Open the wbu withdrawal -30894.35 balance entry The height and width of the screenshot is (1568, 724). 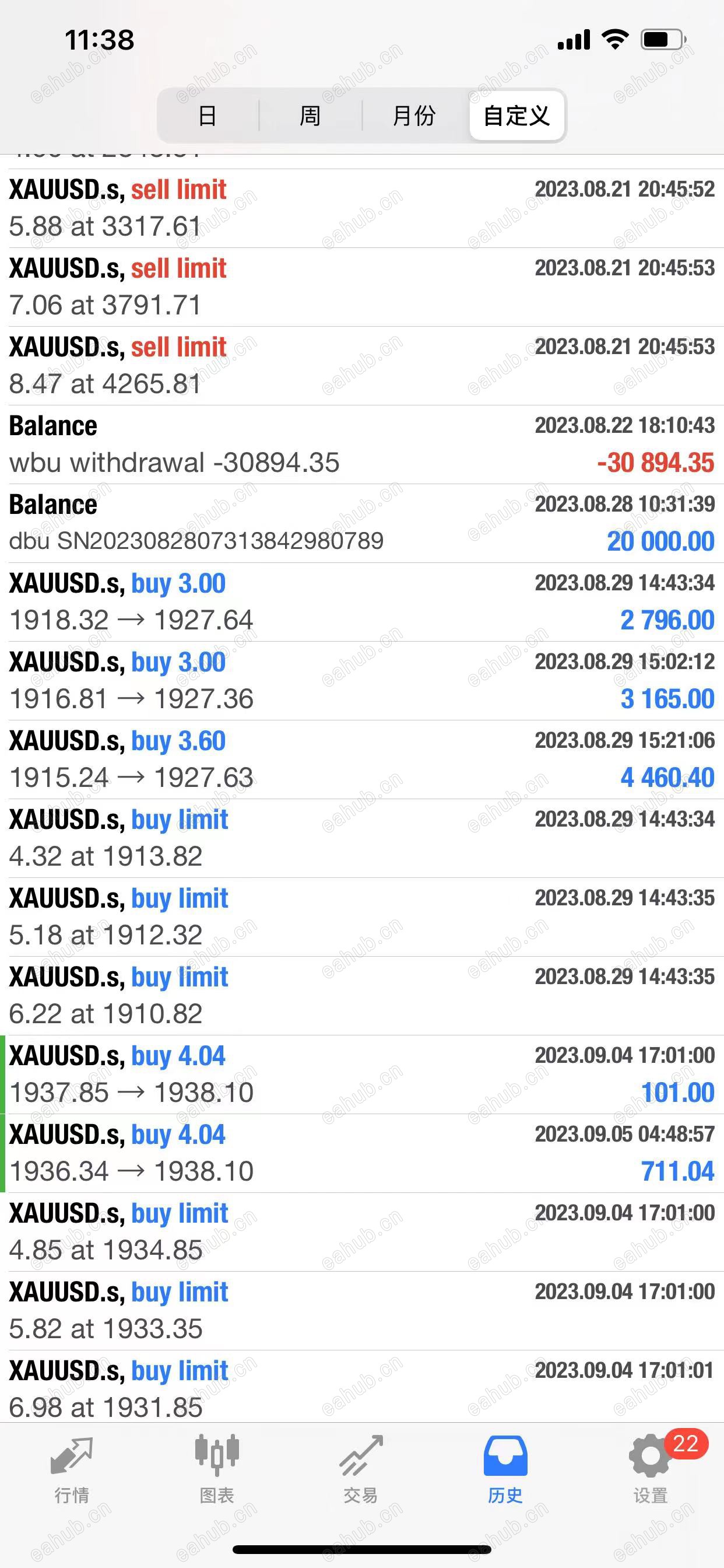pyautogui.click(x=361, y=444)
